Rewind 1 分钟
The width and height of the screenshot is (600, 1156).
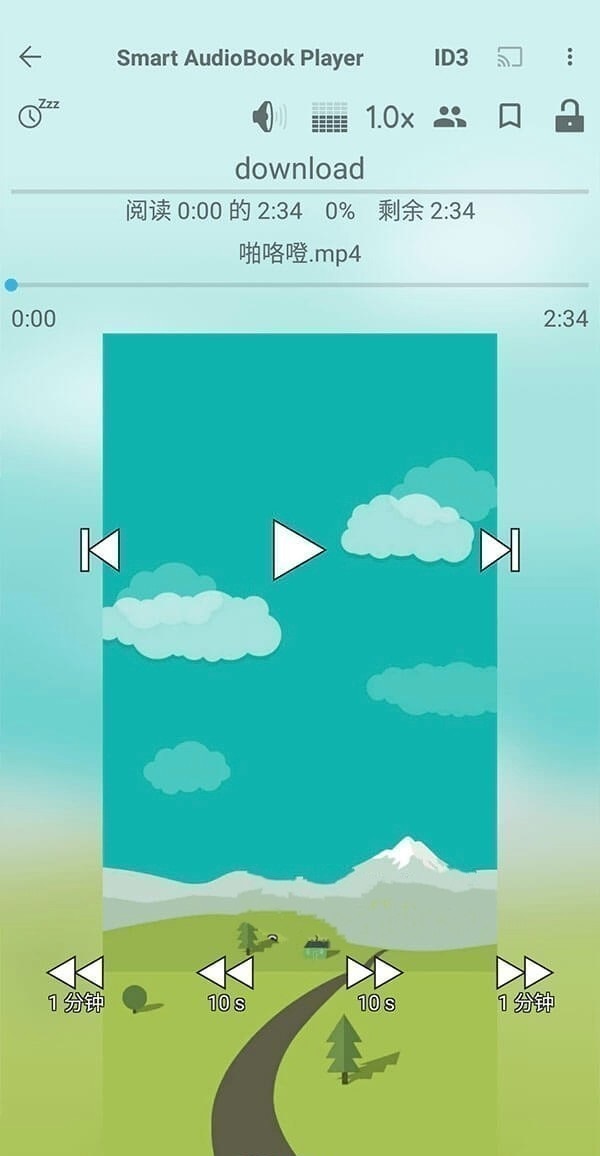tap(75, 981)
